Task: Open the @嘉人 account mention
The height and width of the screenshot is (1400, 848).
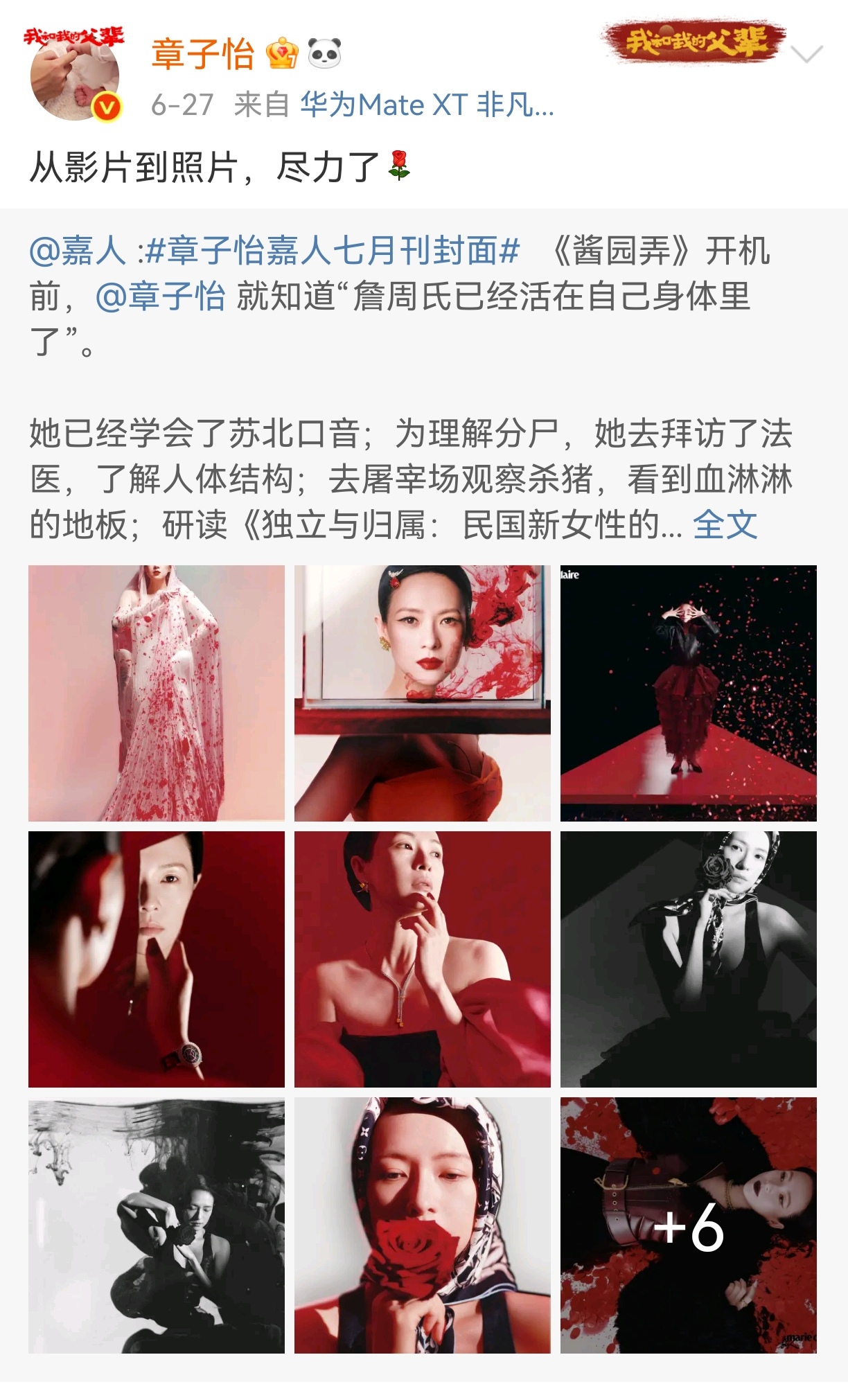Action: [78, 251]
